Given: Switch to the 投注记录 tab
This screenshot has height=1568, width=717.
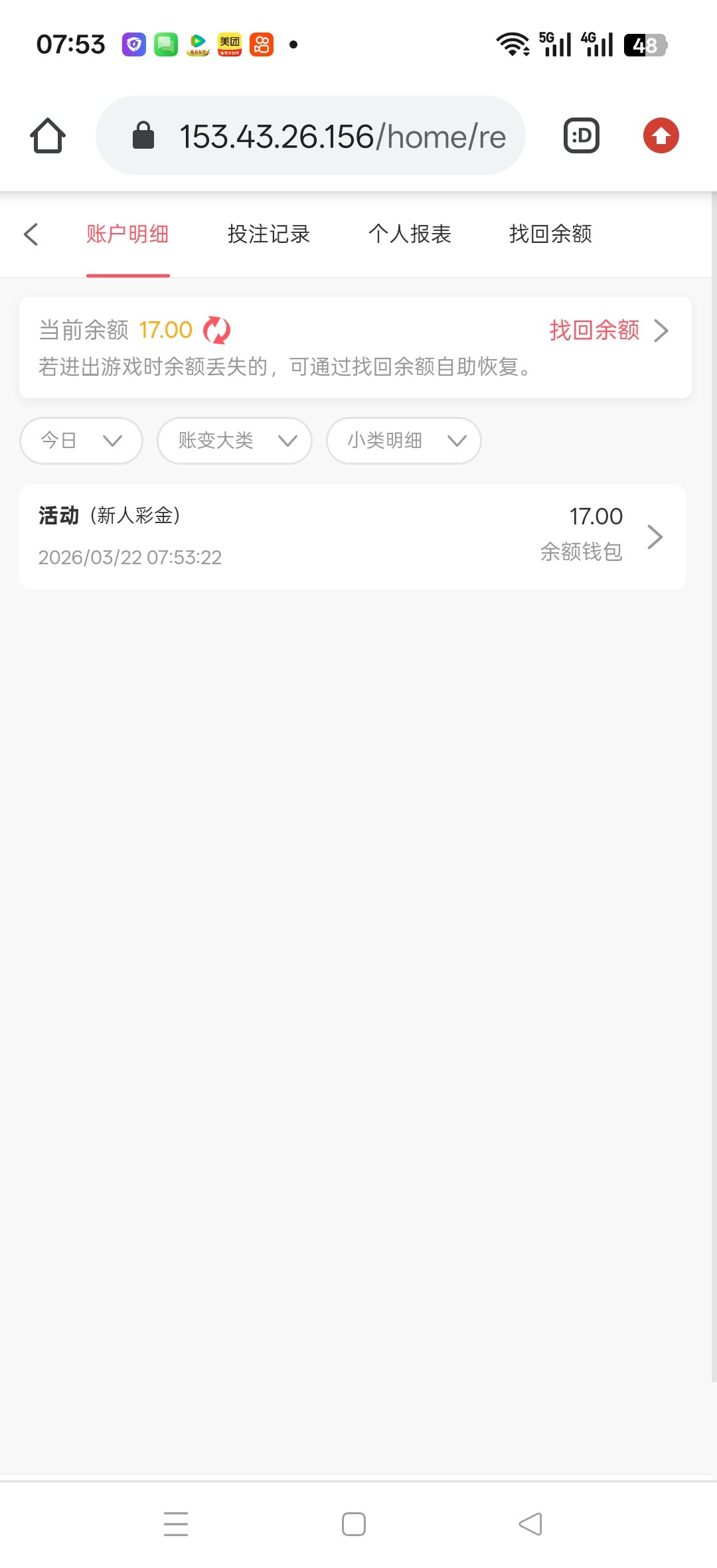Looking at the screenshot, I should 268,234.
